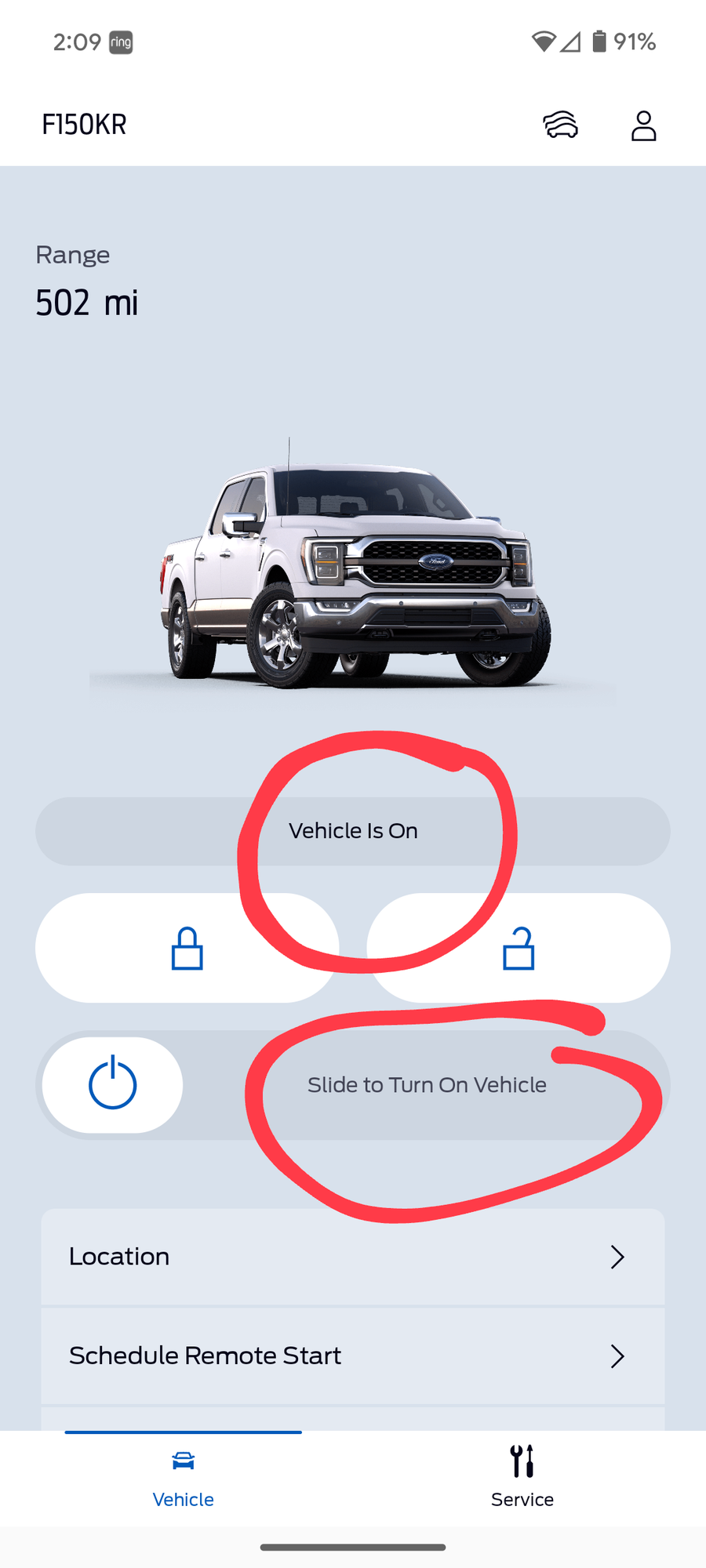Viewport: 706px width, 1568px height.
Task: Open the account profile icon
Action: click(642, 125)
